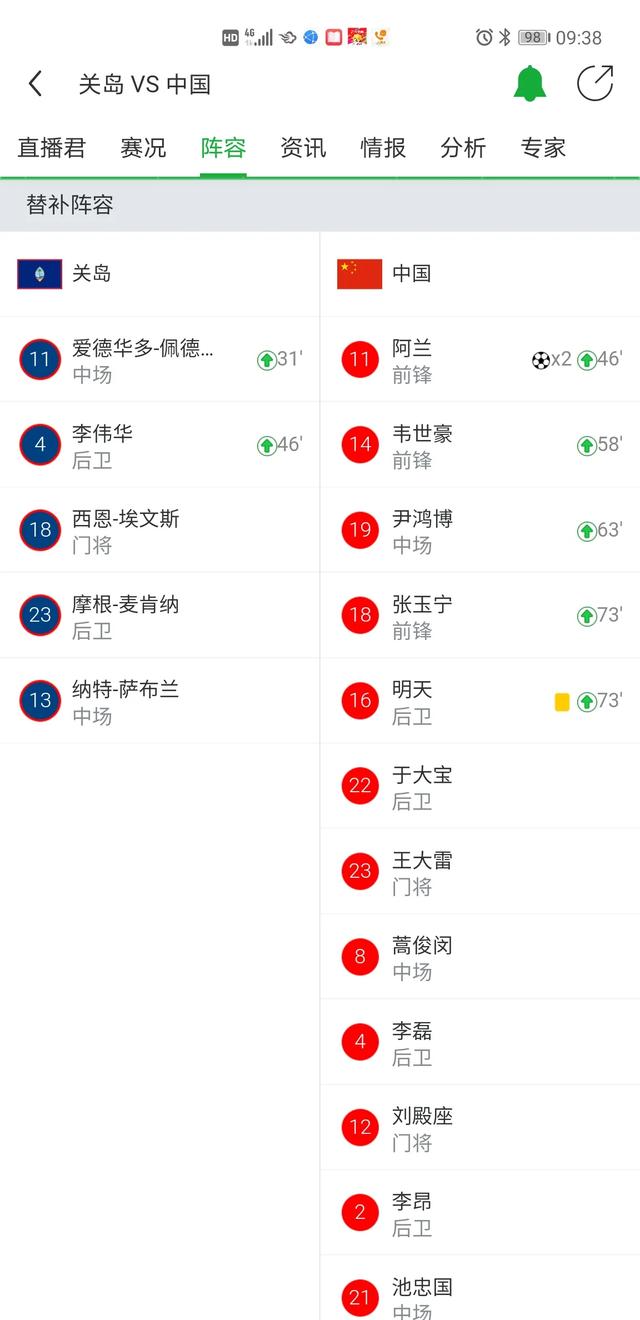Open player 蒿俊闵 details

click(480, 956)
